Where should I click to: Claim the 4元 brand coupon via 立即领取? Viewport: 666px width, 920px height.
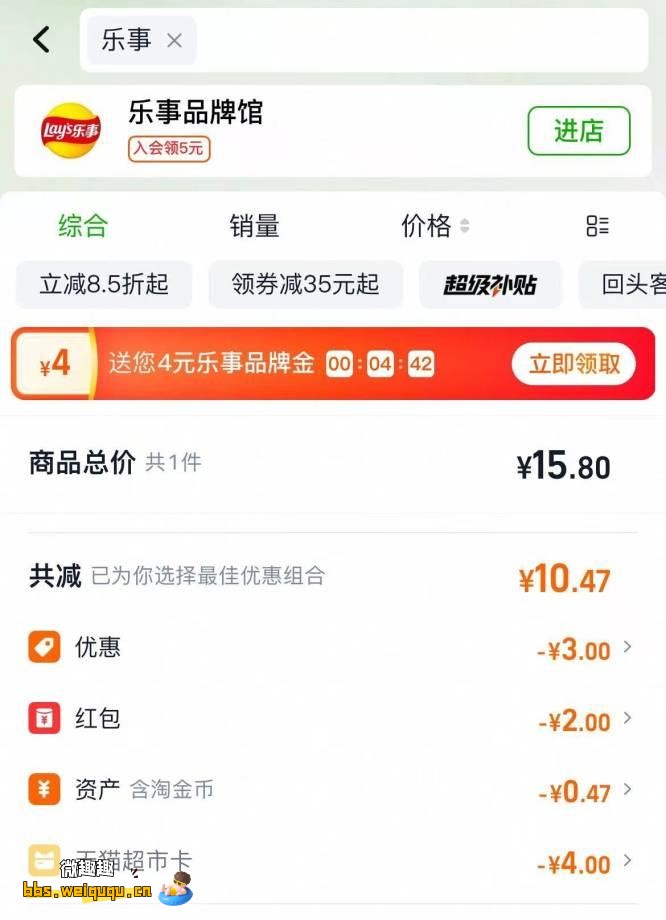[574, 364]
